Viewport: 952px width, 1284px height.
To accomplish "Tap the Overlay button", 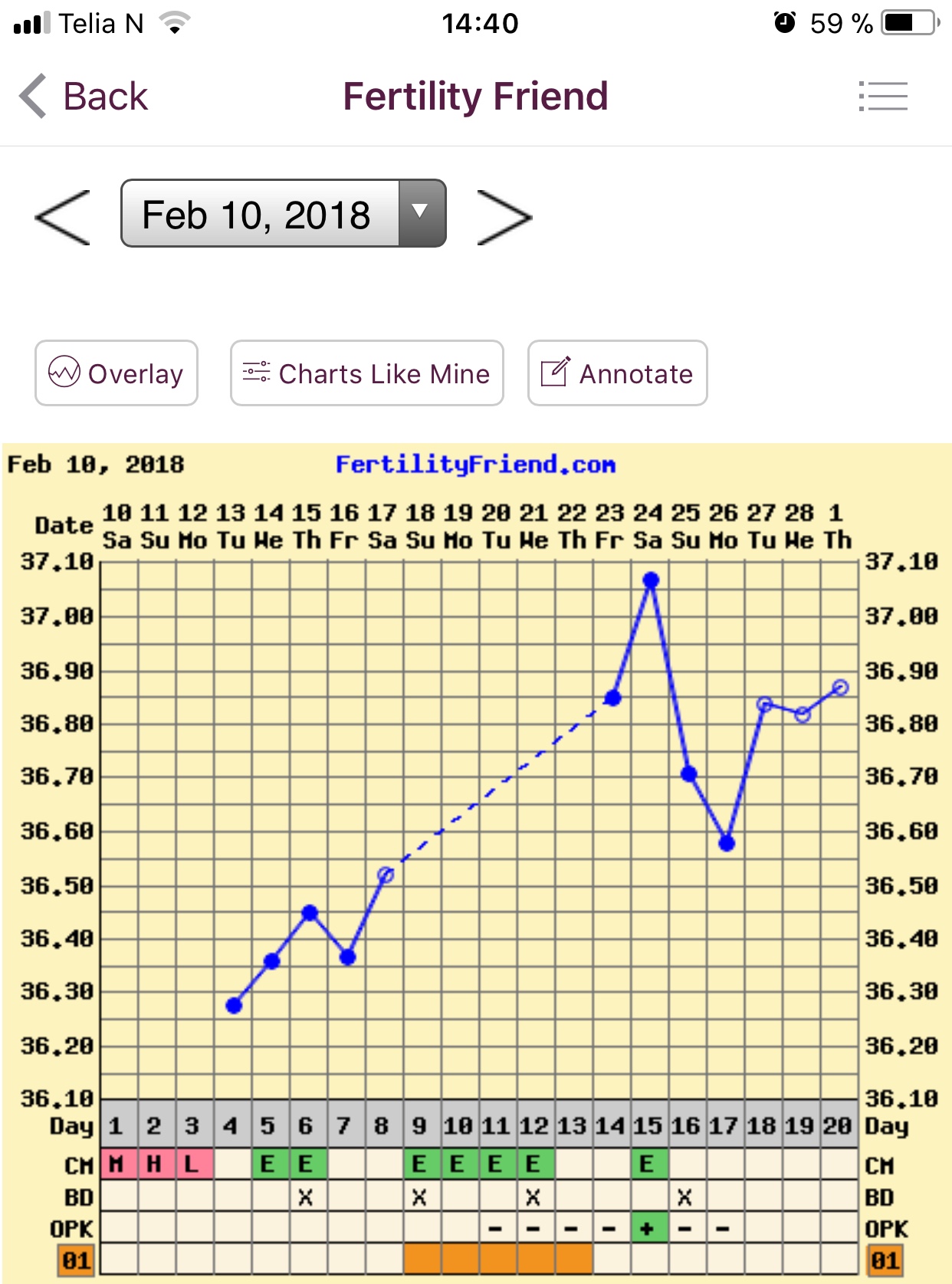I will [x=117, y=373].
